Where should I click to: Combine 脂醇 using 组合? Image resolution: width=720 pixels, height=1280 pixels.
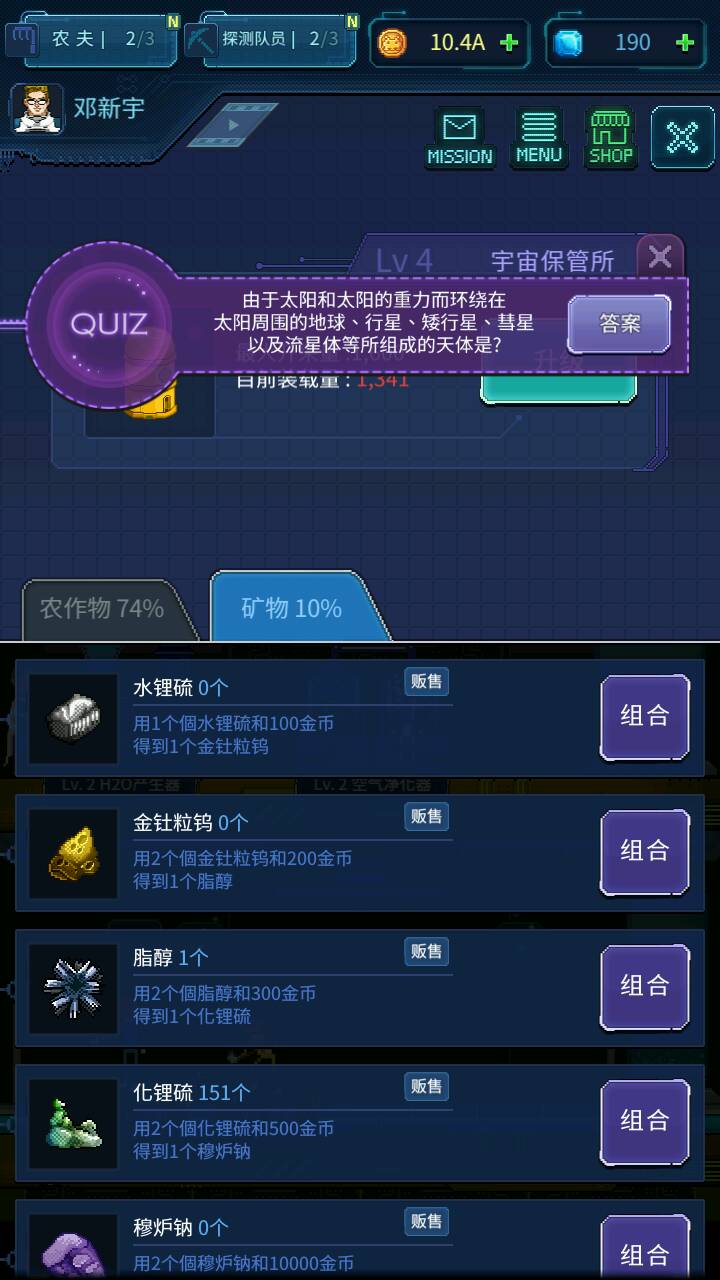(644, 986)
